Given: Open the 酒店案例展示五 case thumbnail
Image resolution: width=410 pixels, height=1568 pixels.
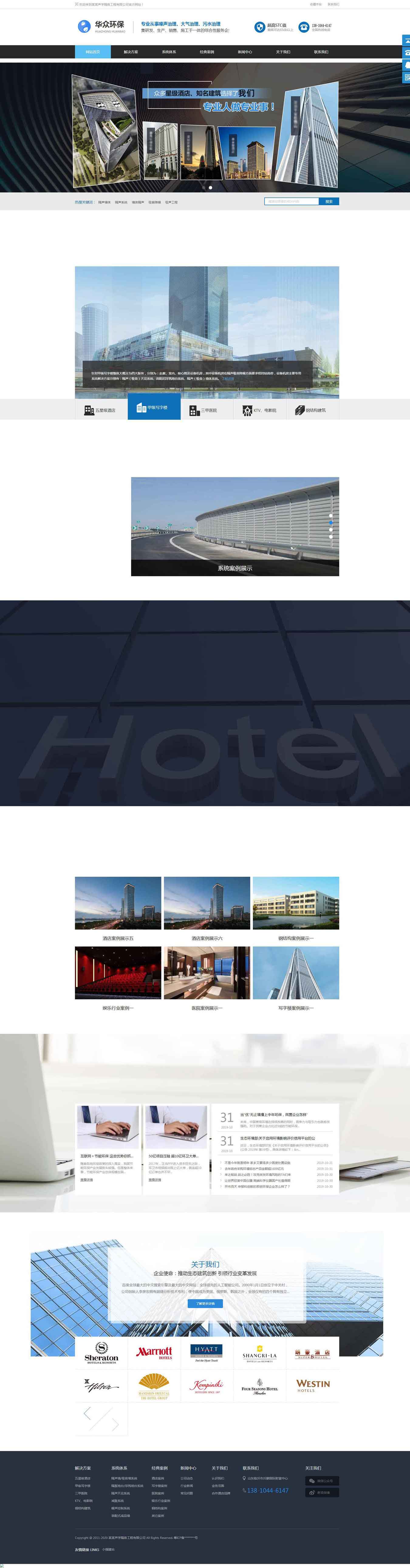Looking at the screenshot, I should coord(118,903).
